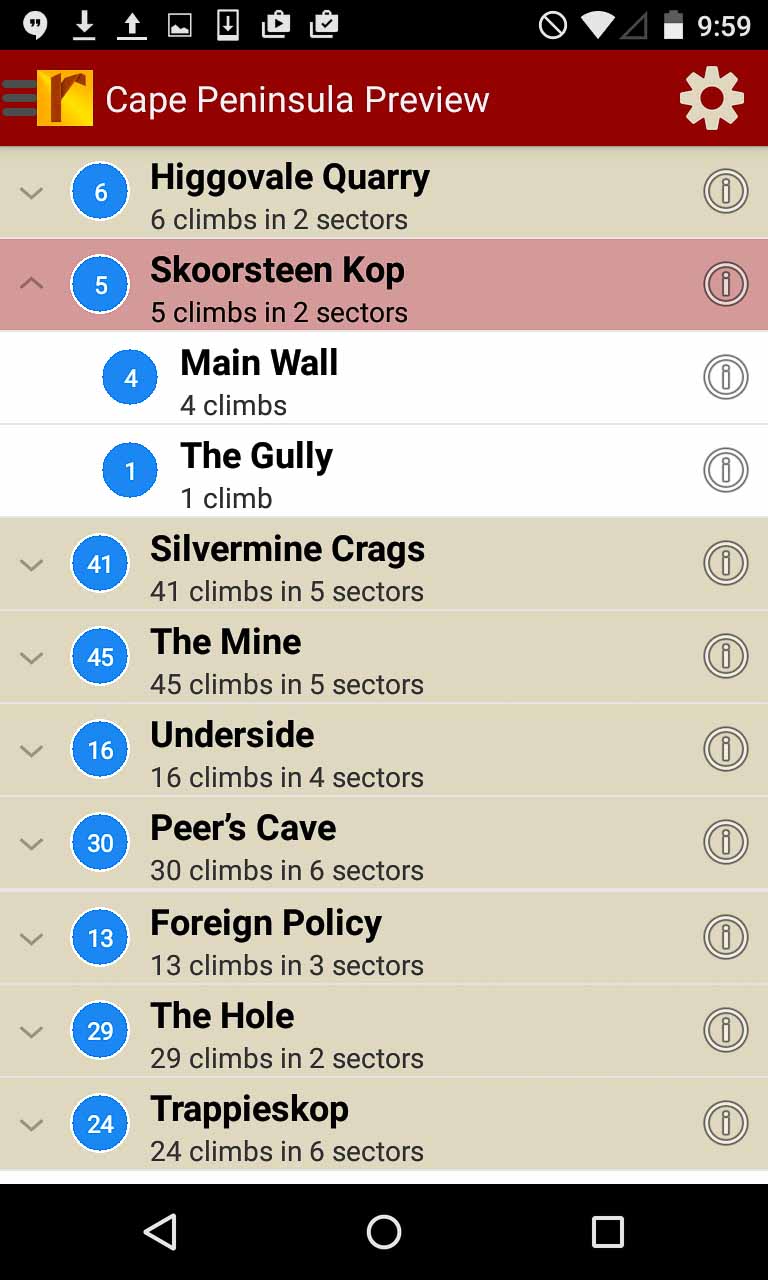Show info for Higgovale Quarry
768x1280 pixels.
(725, 191)
